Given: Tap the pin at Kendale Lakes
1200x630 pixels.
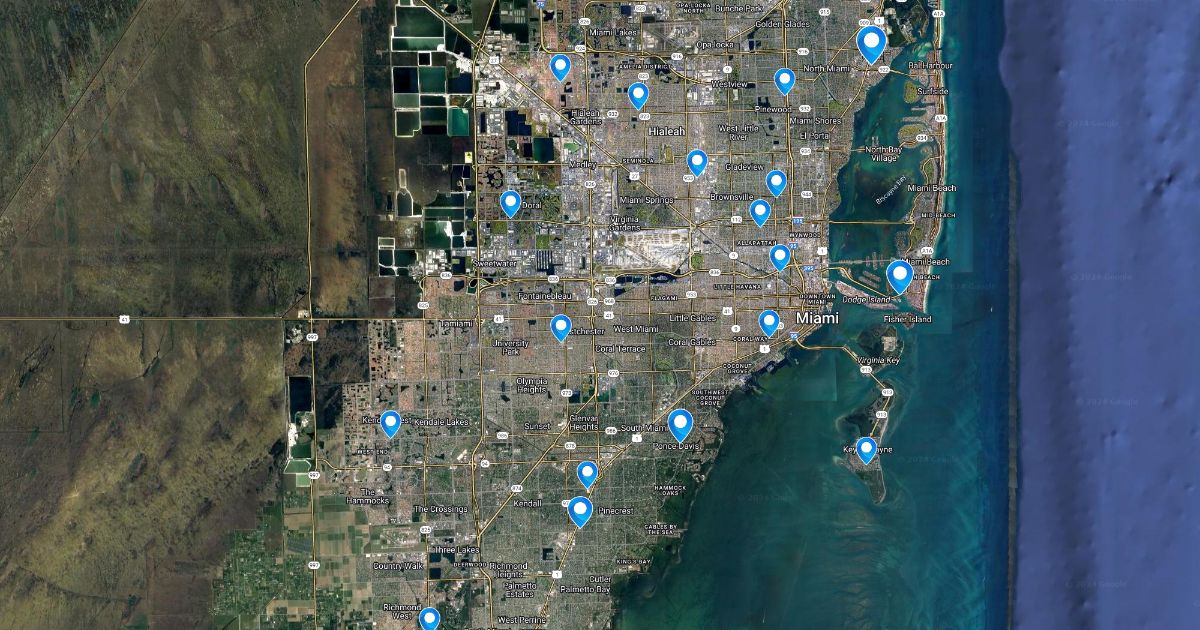Looking at the screenshot, I should click(390, 423).
